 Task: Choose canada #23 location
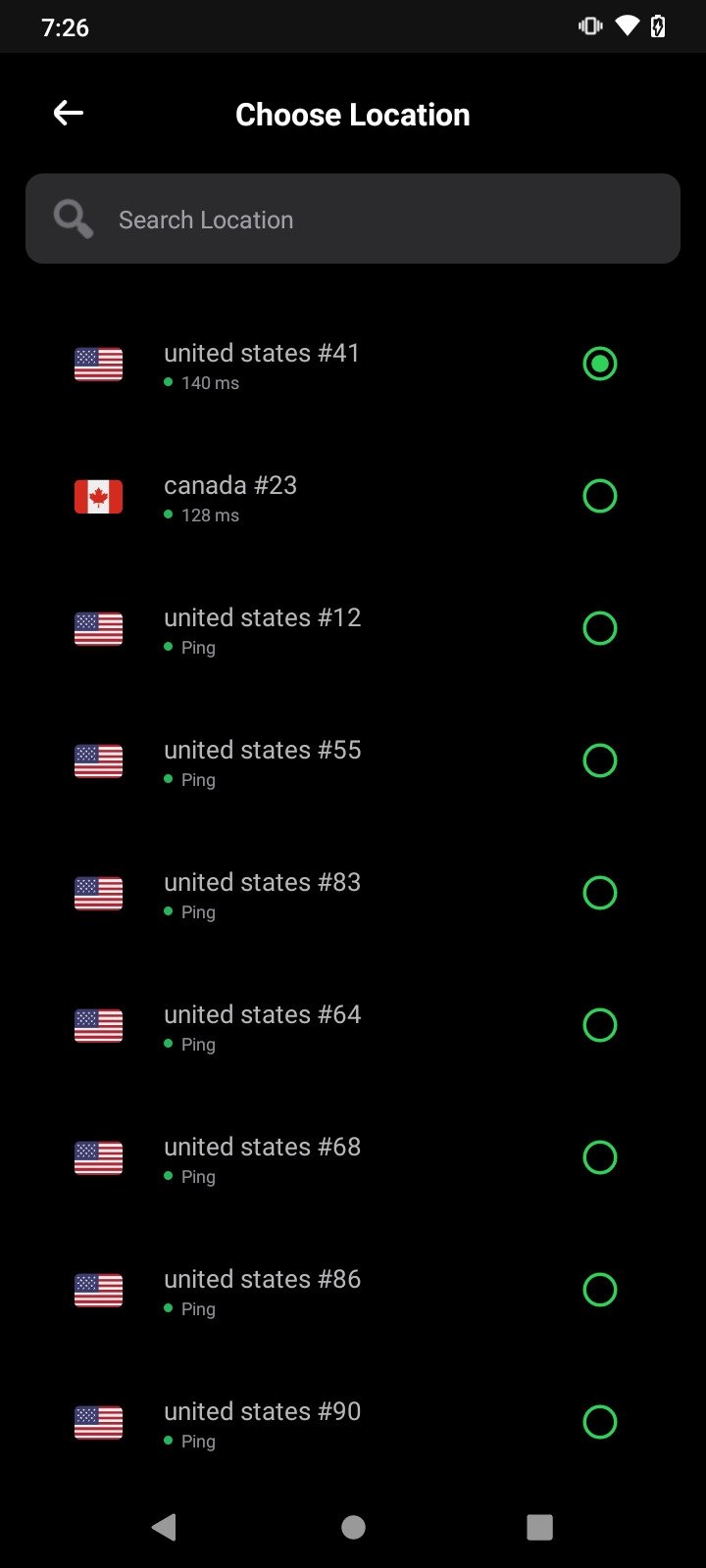click(x=353, y=497)
